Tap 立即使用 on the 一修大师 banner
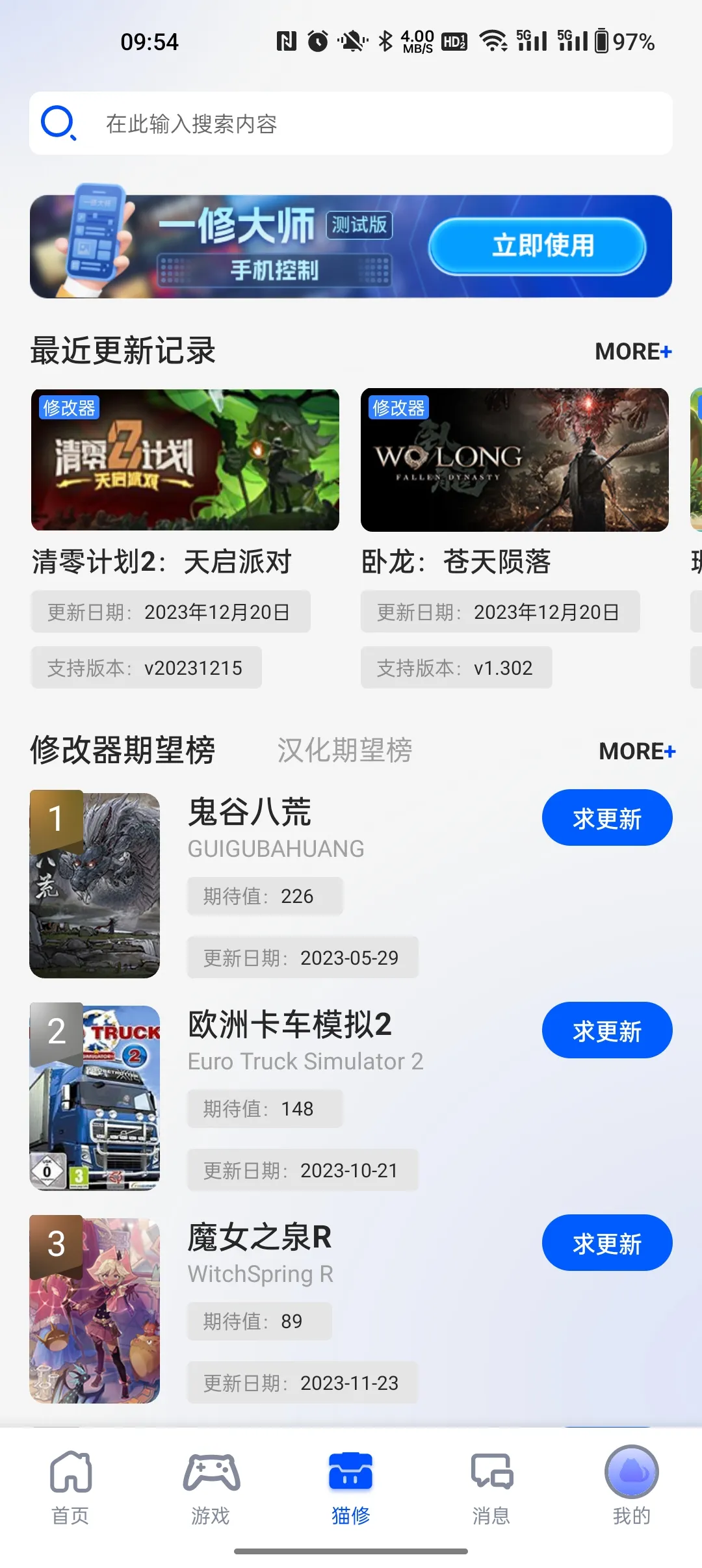This screenshot has width=702, height=1568. pyautogui.click(x=537, y=246)
